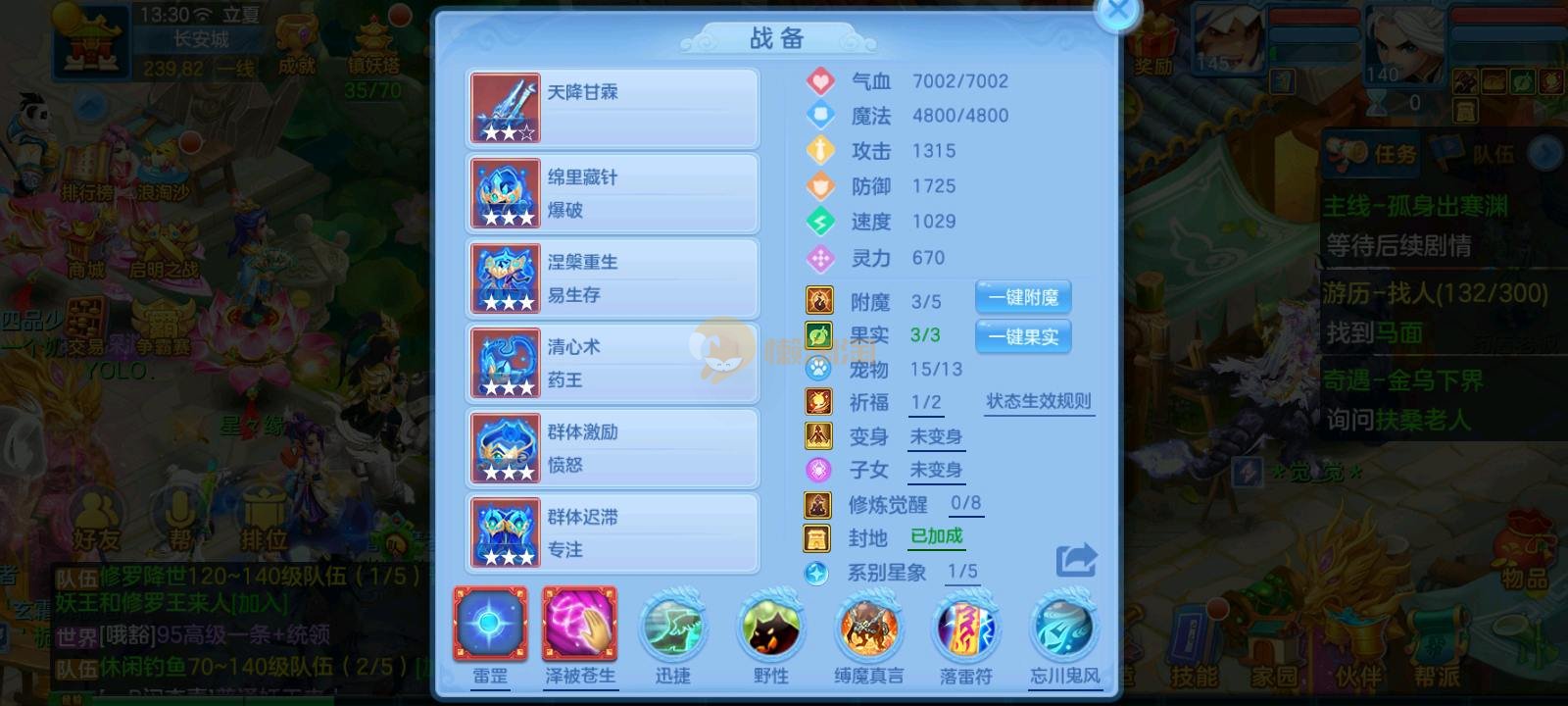1568x706 pixels.
Task: Open the 涅槃重生 易生存 row
Action: 612,278
